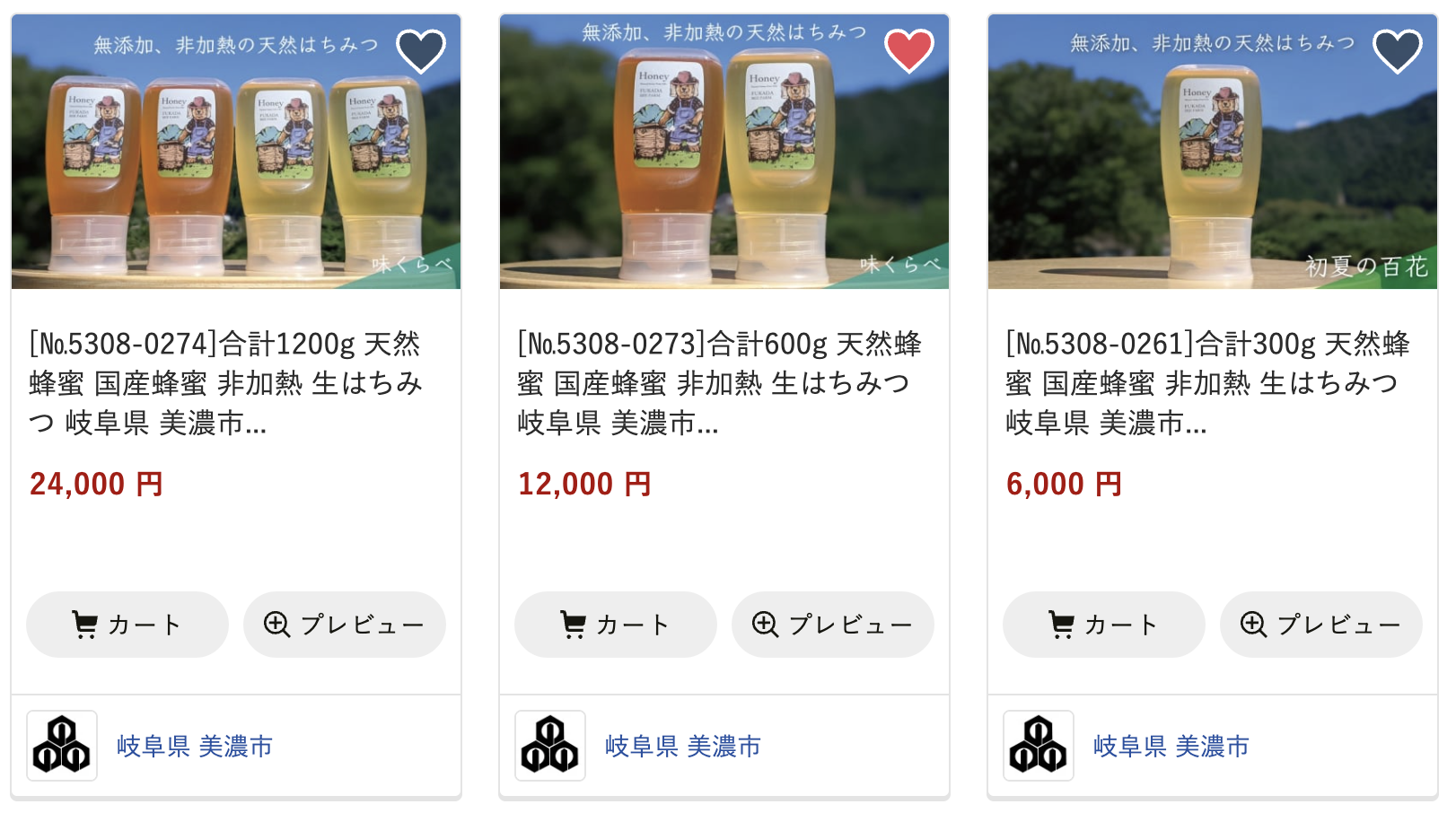Open product No.5308-0273 details
Viewport: 1456px width, 813px height.
coord(718,383)
